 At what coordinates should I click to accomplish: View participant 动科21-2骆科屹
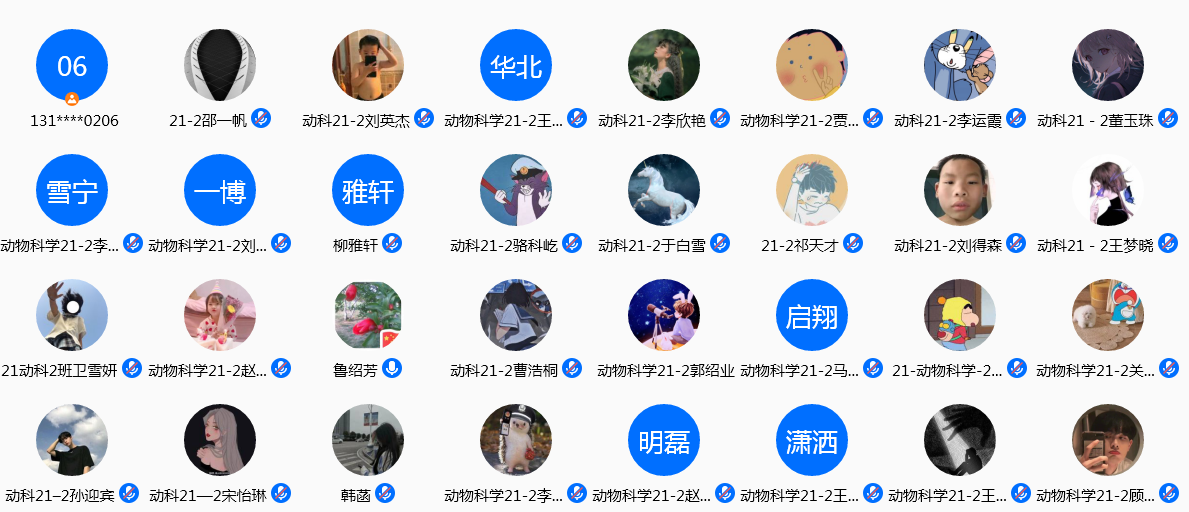tap(516, 190)
